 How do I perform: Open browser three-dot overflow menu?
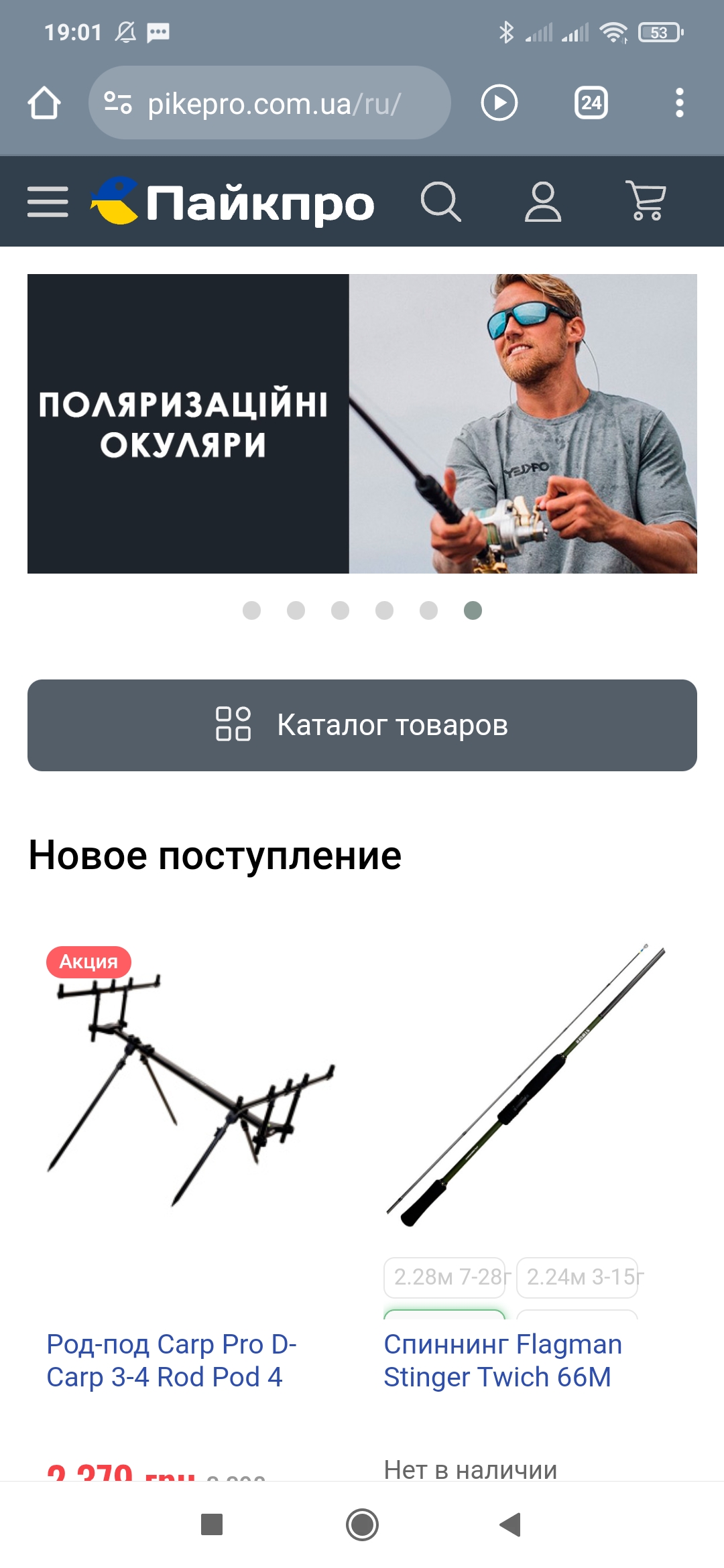point(679,103)
